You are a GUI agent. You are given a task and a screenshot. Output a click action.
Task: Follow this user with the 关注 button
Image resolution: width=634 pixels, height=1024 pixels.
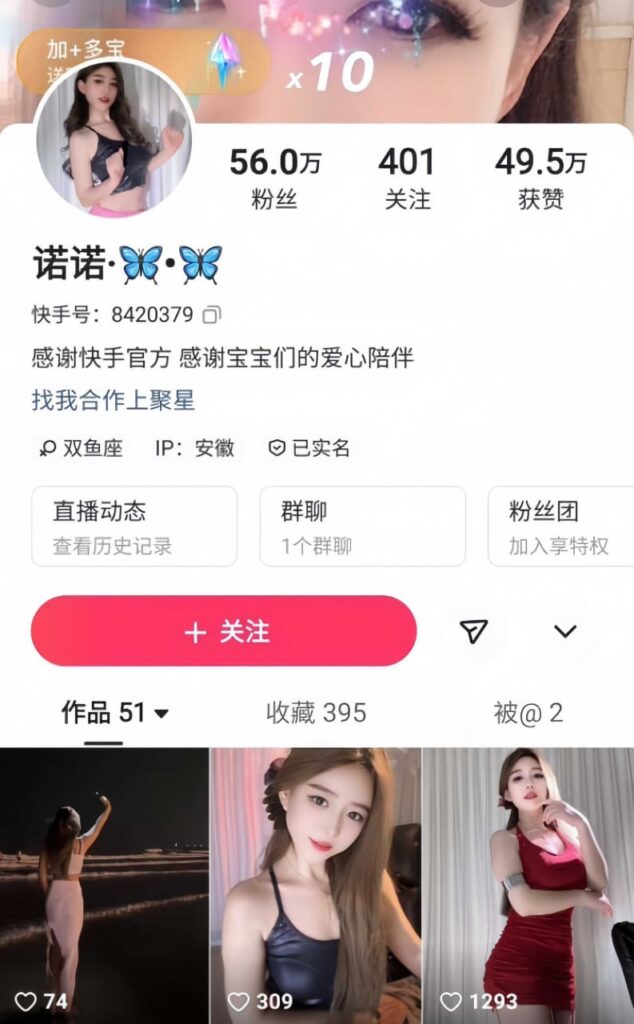tap(223, 631)
